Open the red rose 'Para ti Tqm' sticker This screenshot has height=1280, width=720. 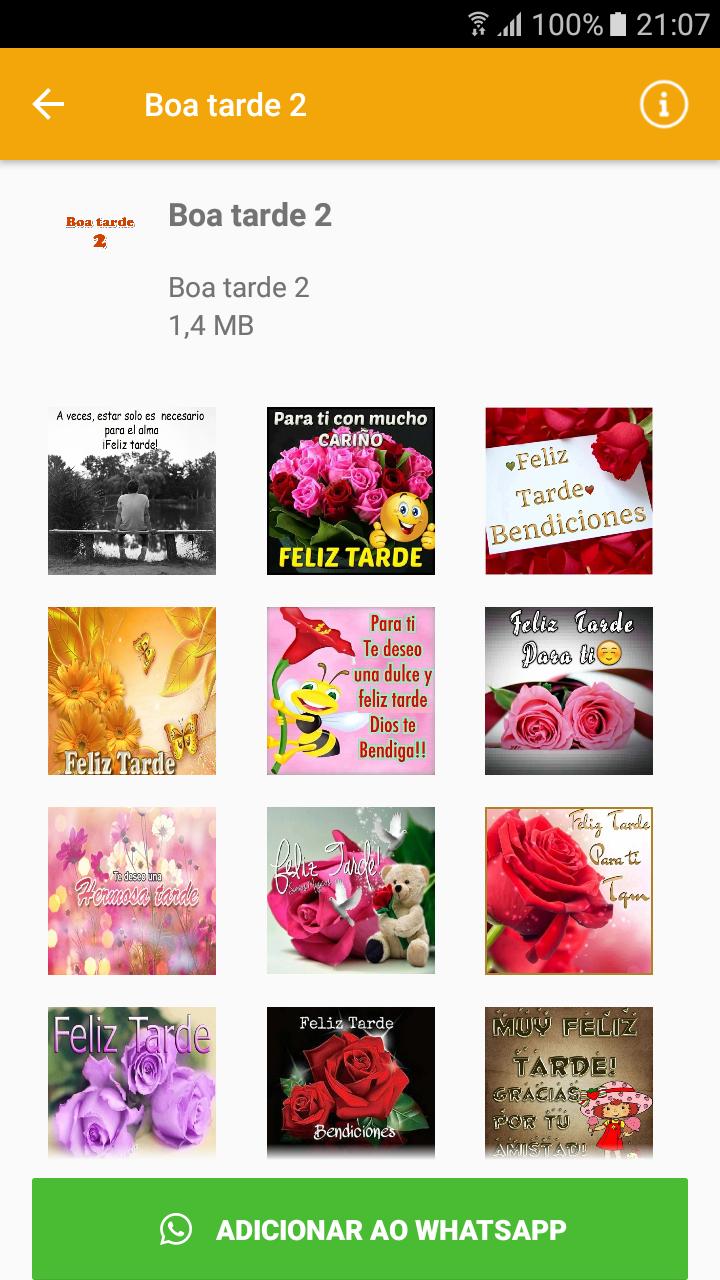569,891
